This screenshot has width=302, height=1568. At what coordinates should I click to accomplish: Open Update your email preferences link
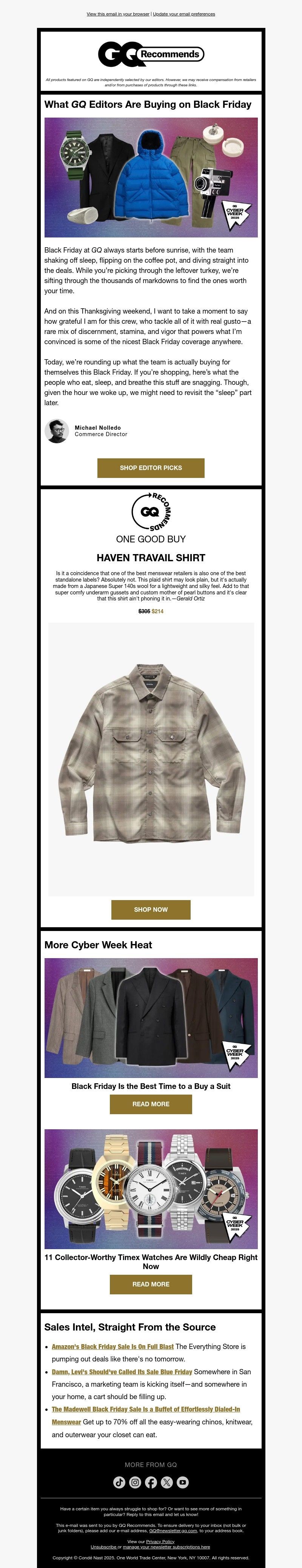coord(183,14)
